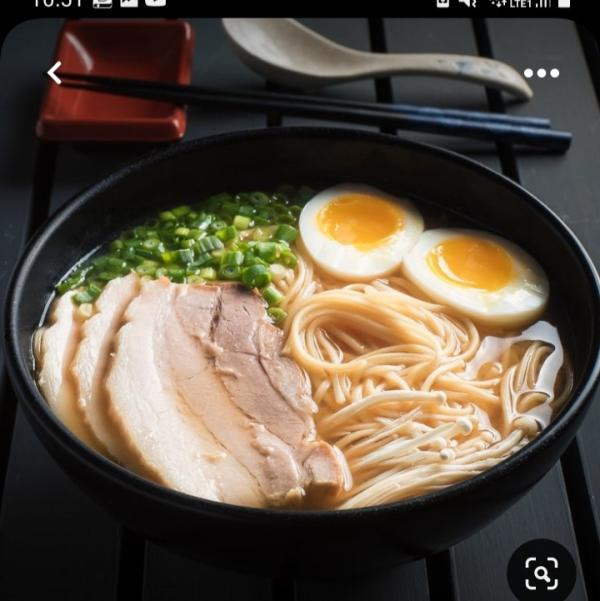
Task: Open the three-dot overflow menu
Action: tap(541, 73)
